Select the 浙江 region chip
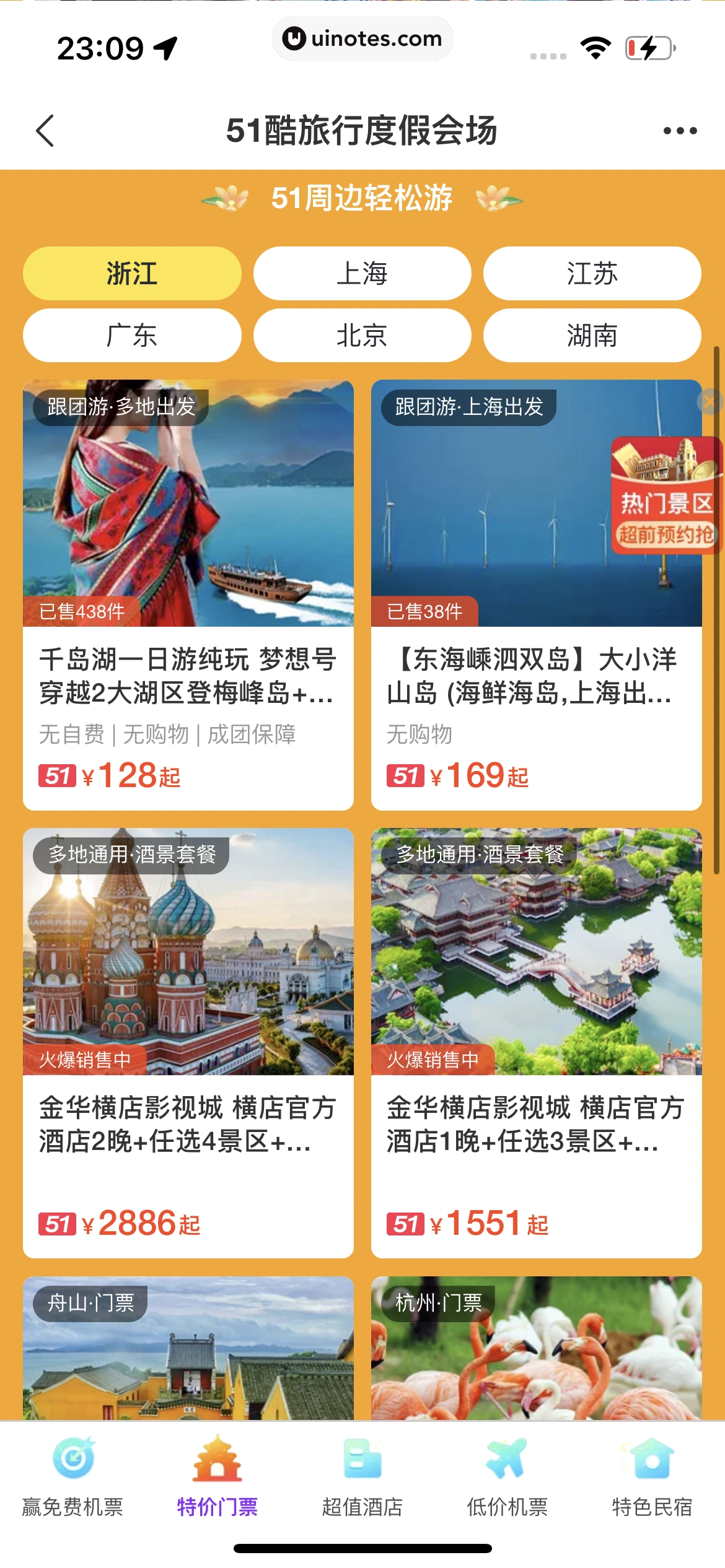This screenshot has height=1568, width=725. (x=132, y=274)
